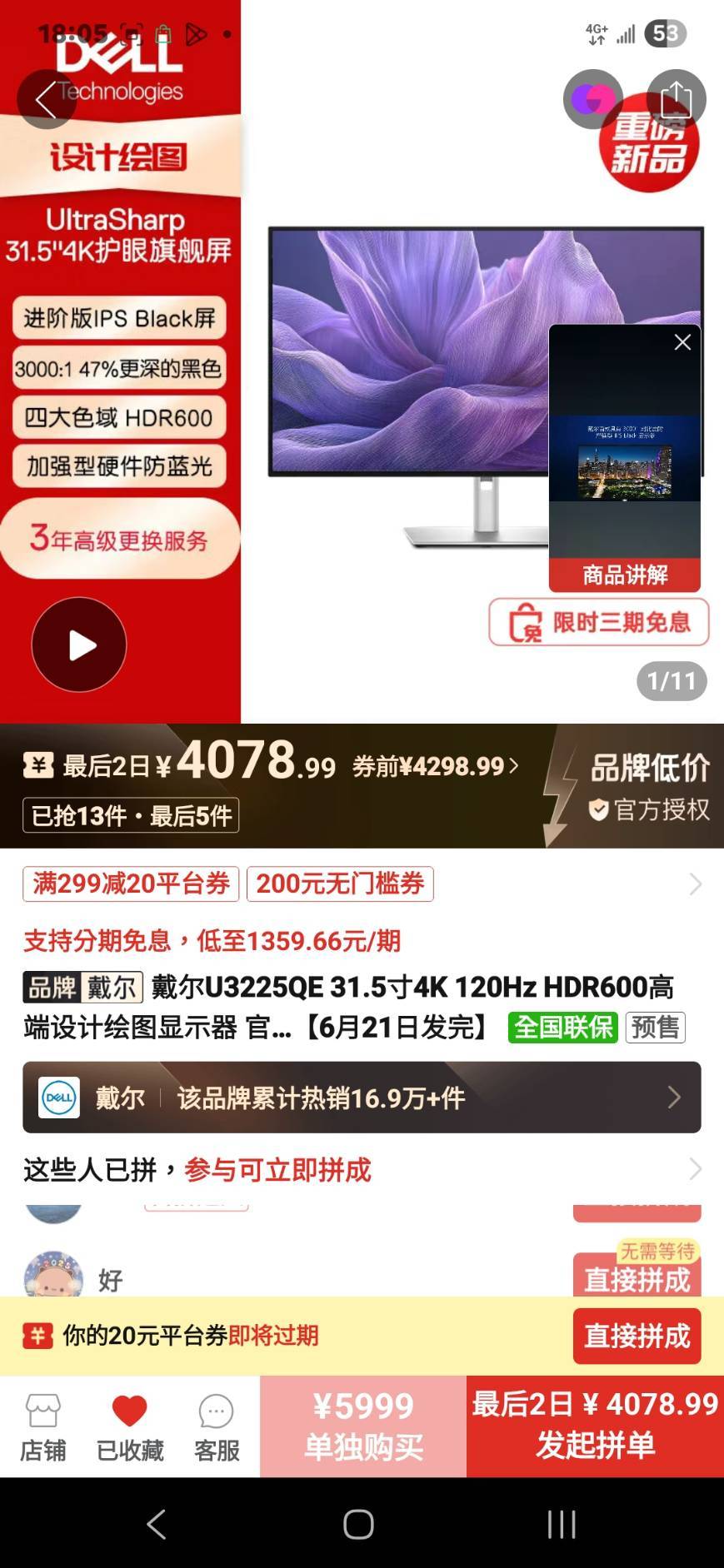Tap the 限时三期免息 installment badge

click(598, 622)
